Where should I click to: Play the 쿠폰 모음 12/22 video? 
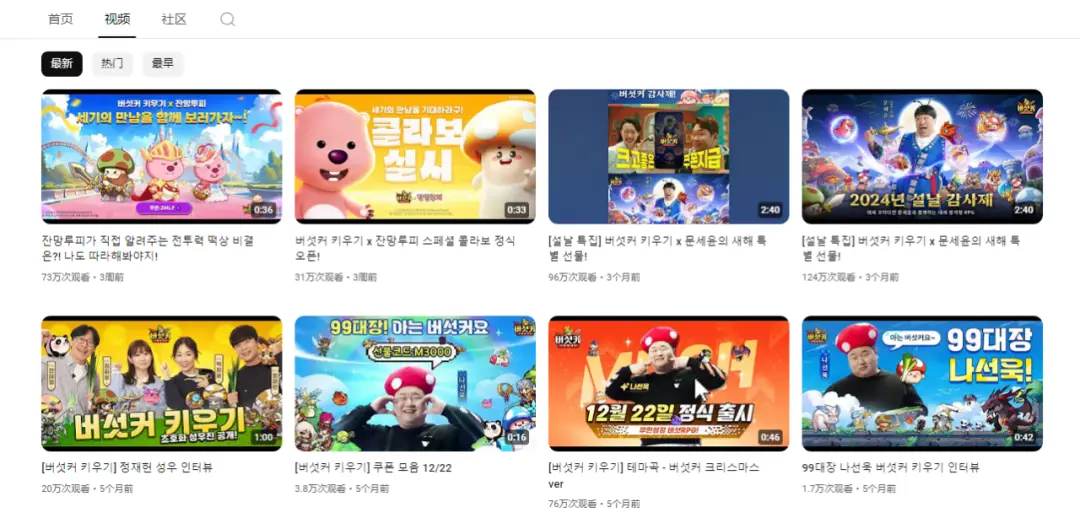415,383
